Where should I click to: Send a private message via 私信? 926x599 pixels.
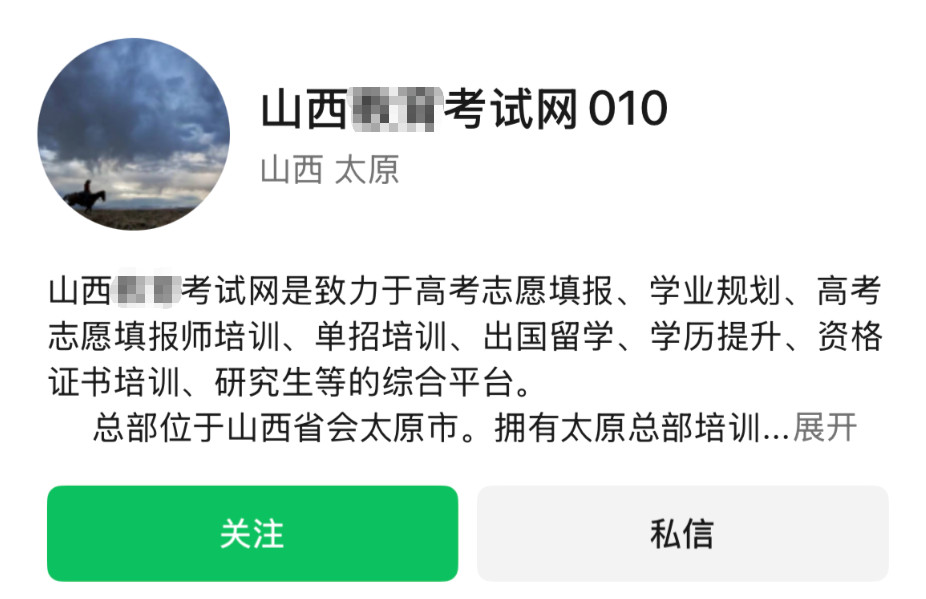pyautogui.click(x=682, y=533)
